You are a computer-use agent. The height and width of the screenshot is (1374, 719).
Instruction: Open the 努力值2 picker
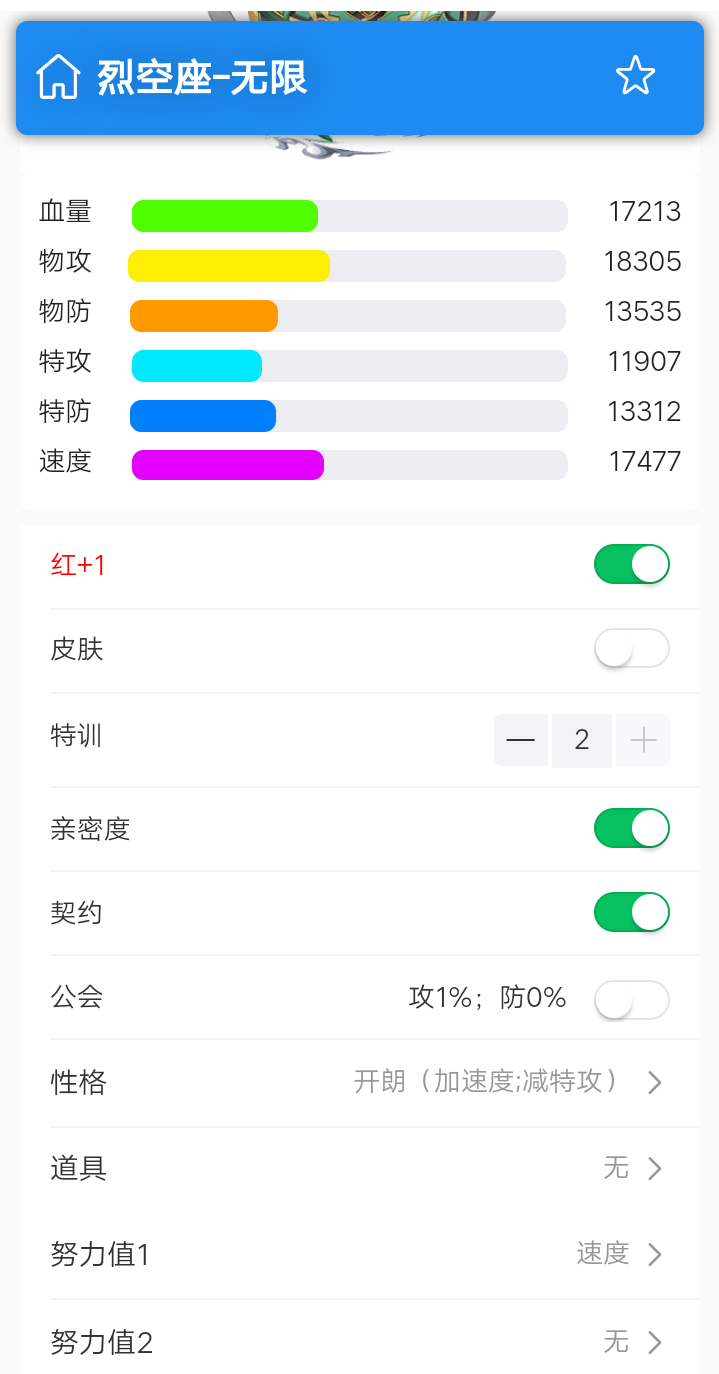pos(375,1341)
